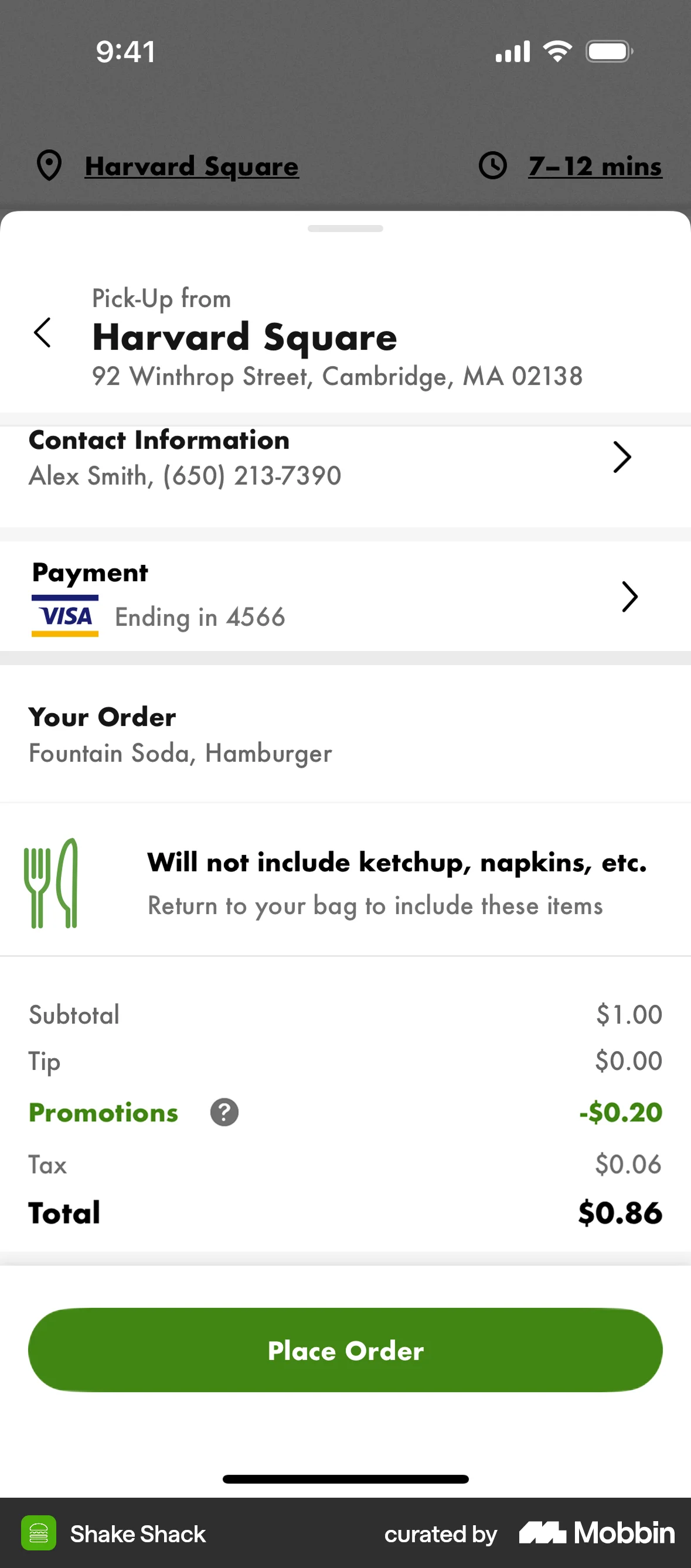Place the order

click(x=345, y=1350)
